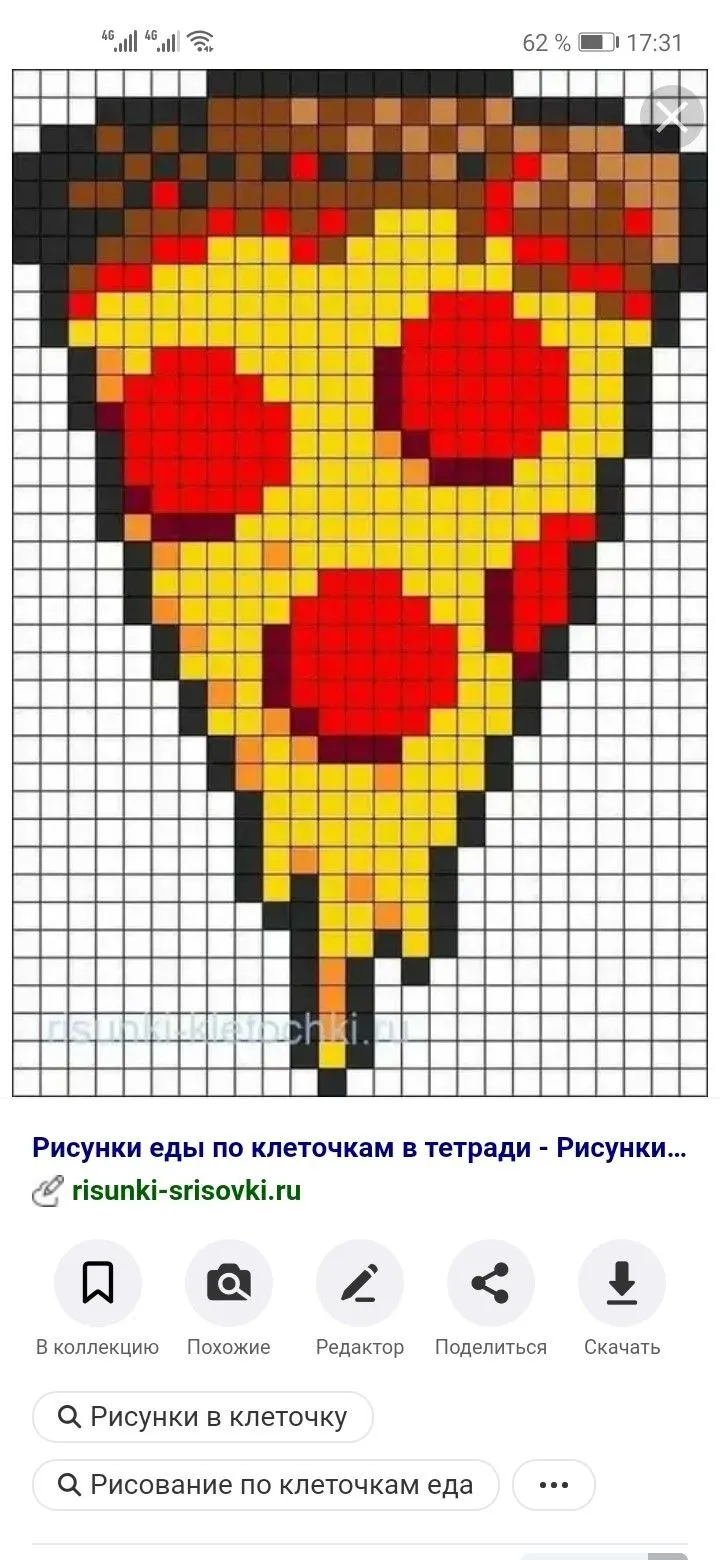720x1560 pixels.
Task: Show more suggestions with three dots
Action: coord(553,1484)
